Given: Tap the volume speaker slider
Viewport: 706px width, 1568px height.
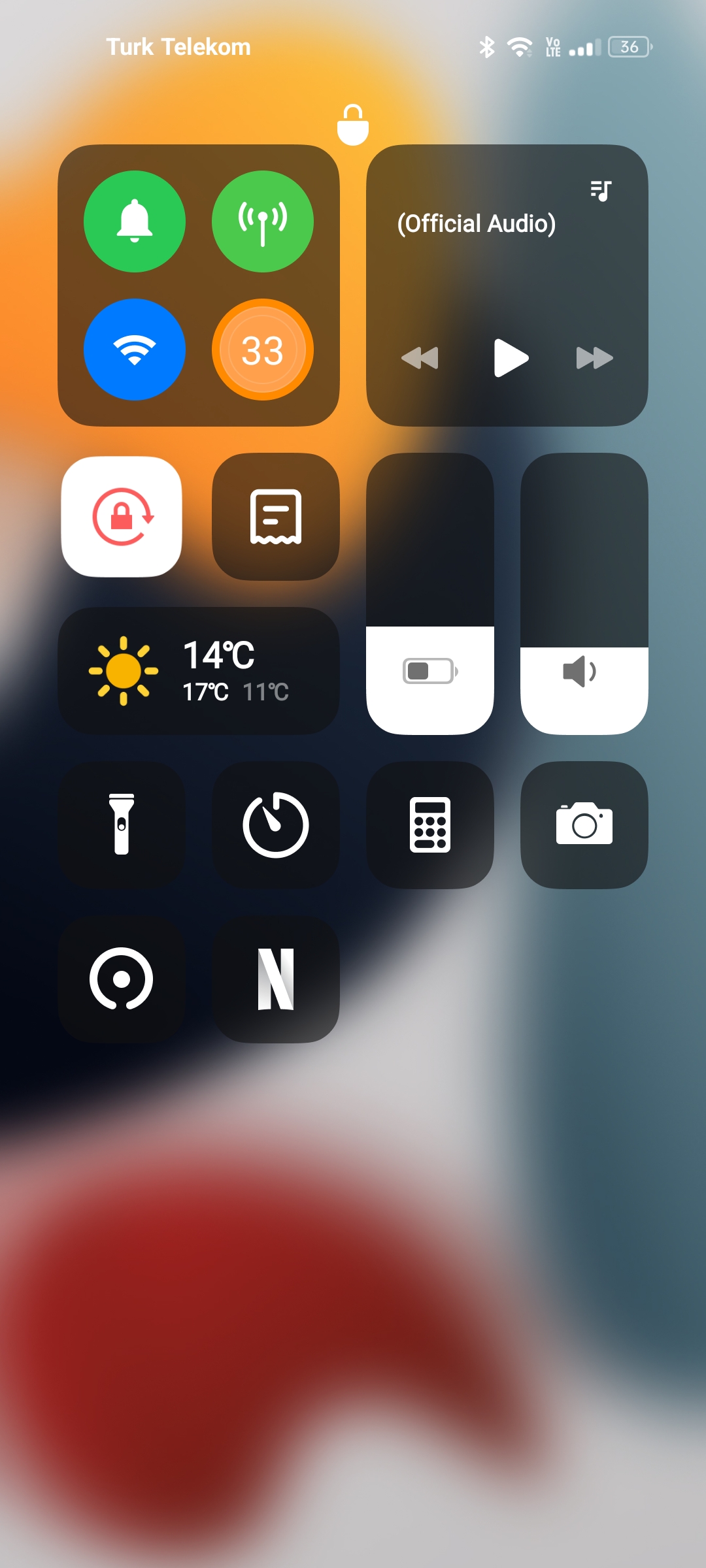Looking at the screenshot, I should click(584, 593).
